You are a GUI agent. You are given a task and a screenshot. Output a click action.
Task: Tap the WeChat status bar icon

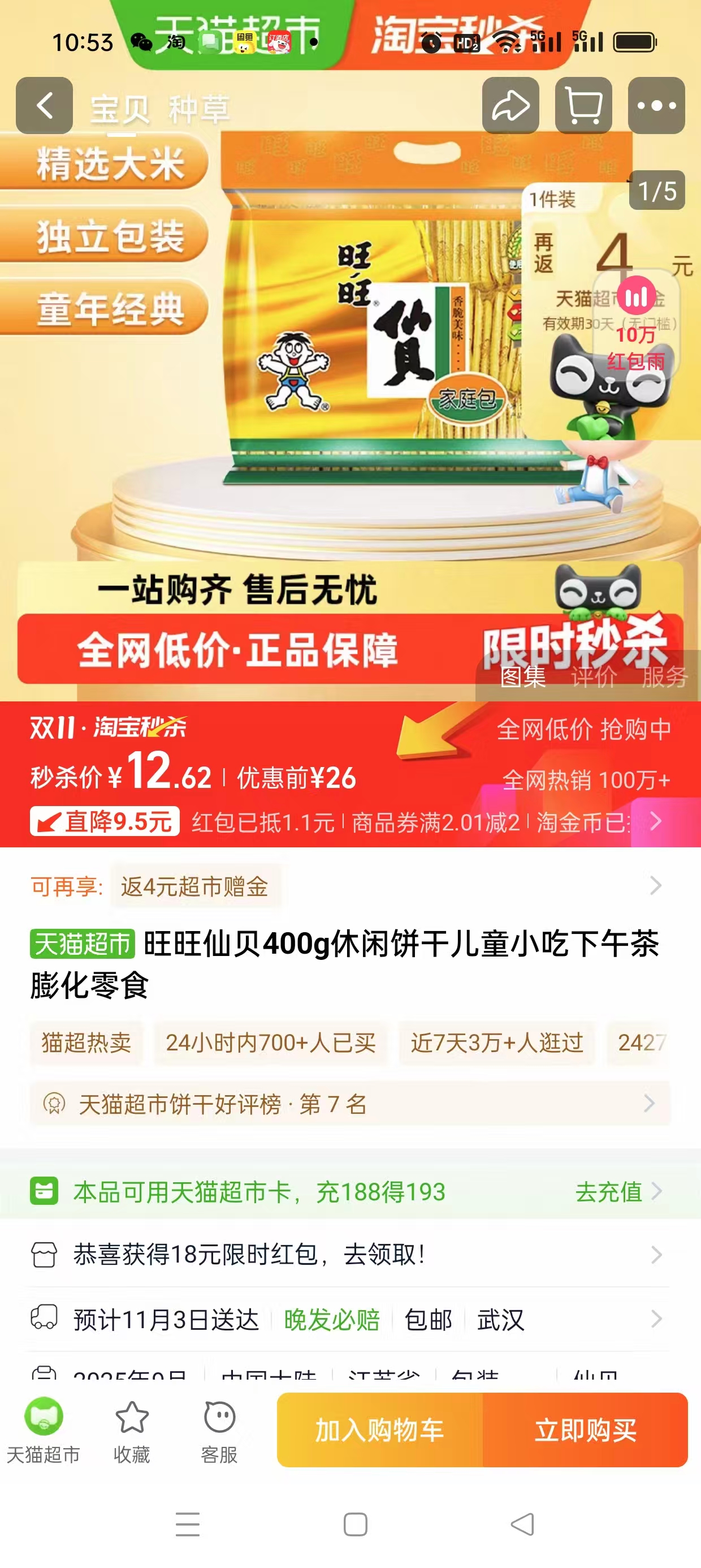[141, 41]
